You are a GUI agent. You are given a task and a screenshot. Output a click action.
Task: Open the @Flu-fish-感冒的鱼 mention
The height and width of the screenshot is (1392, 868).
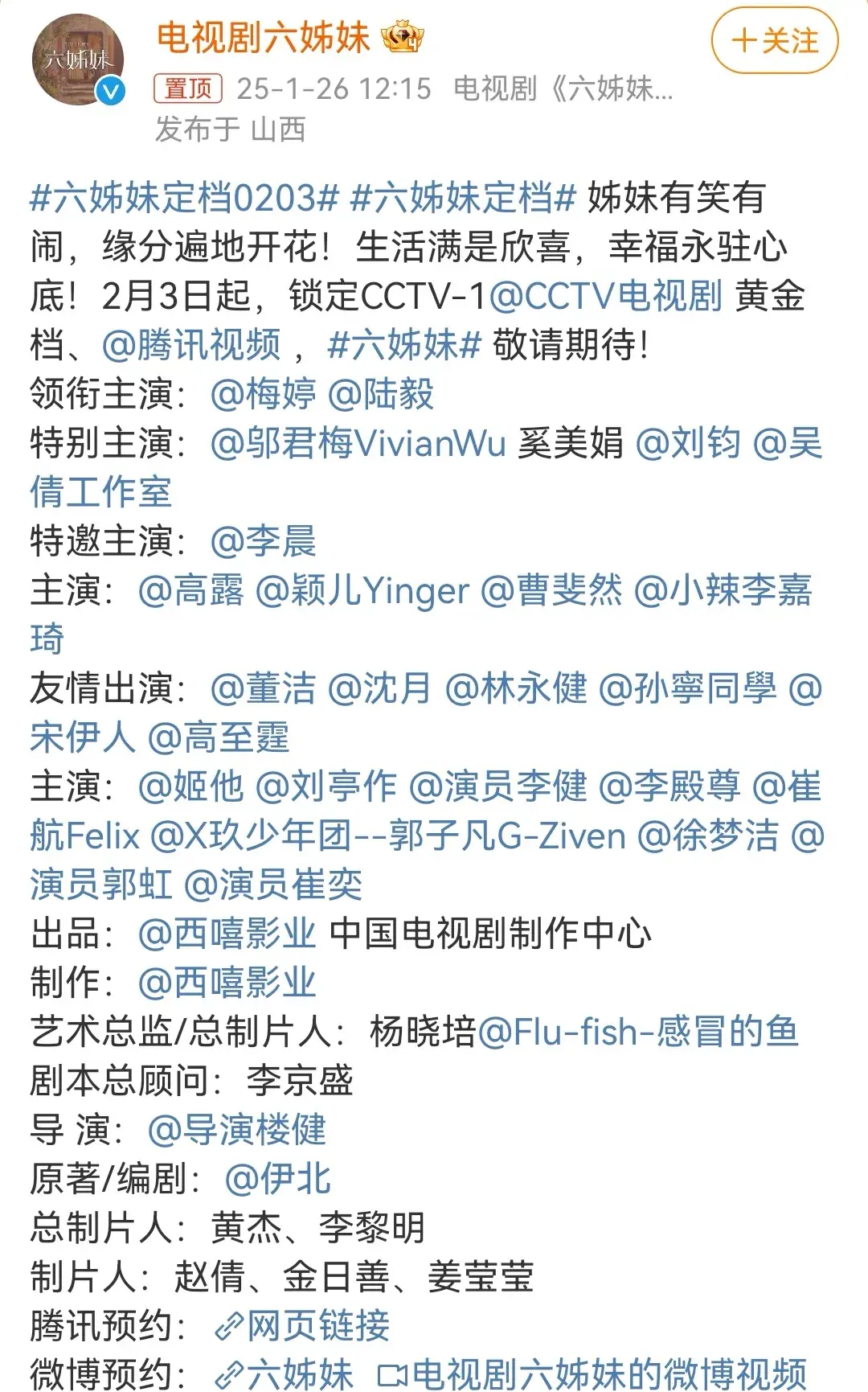638,1032
